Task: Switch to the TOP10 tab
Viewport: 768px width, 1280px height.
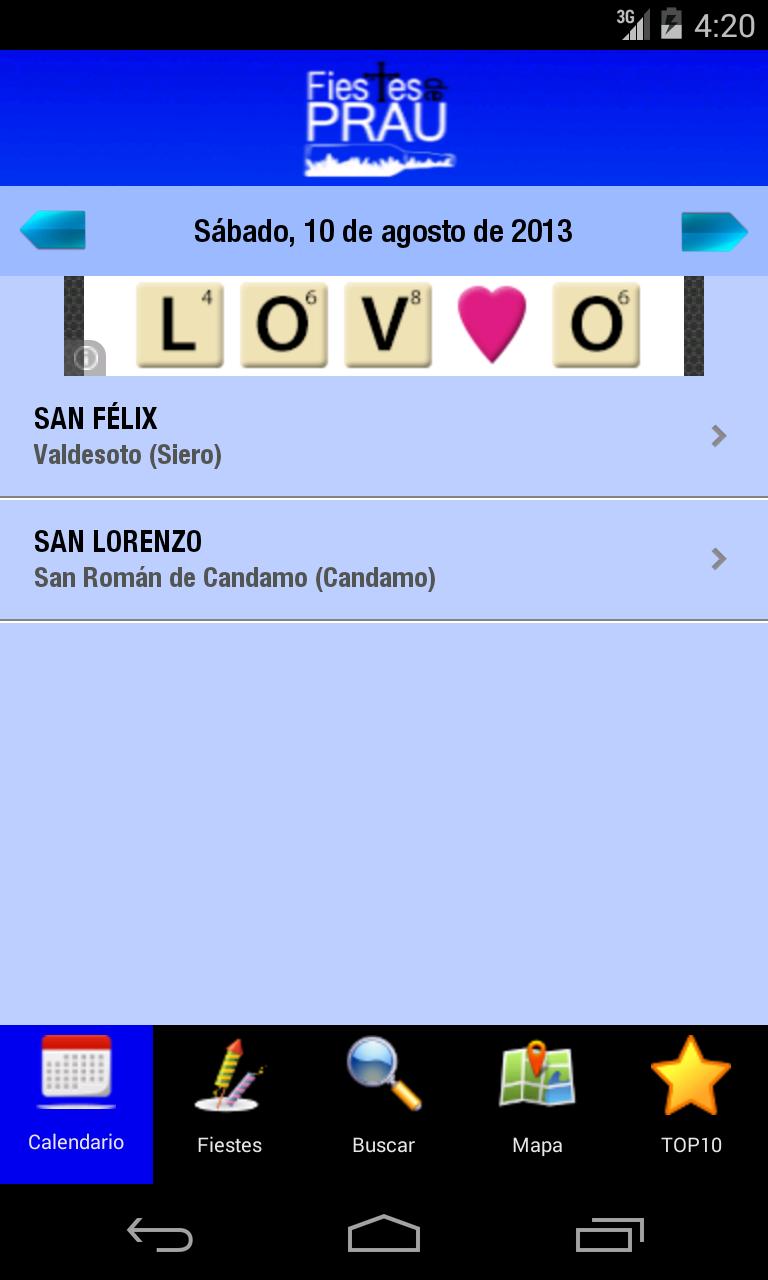Action: (691, 1103)
